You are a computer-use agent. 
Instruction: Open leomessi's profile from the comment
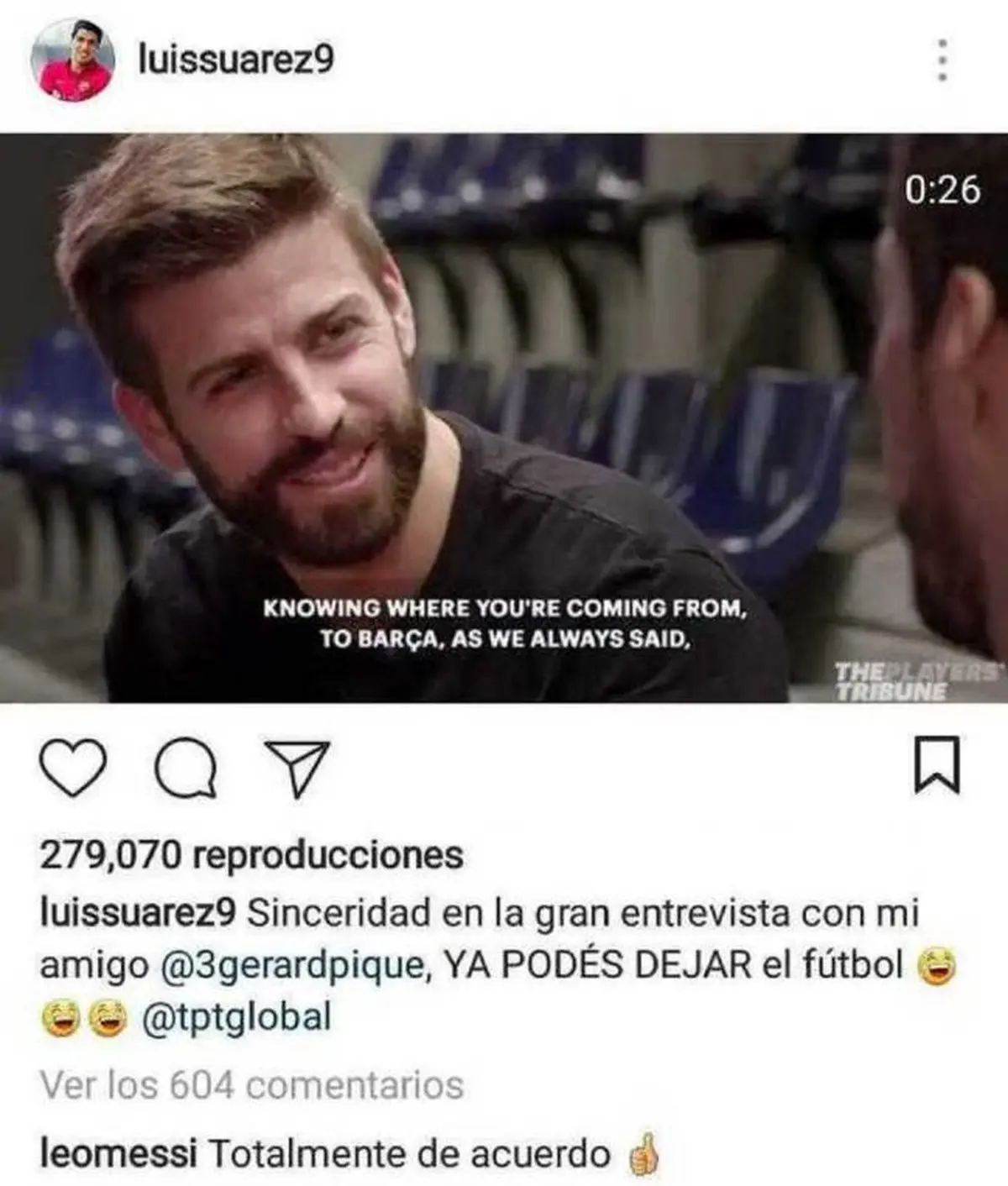point(118,1154)
